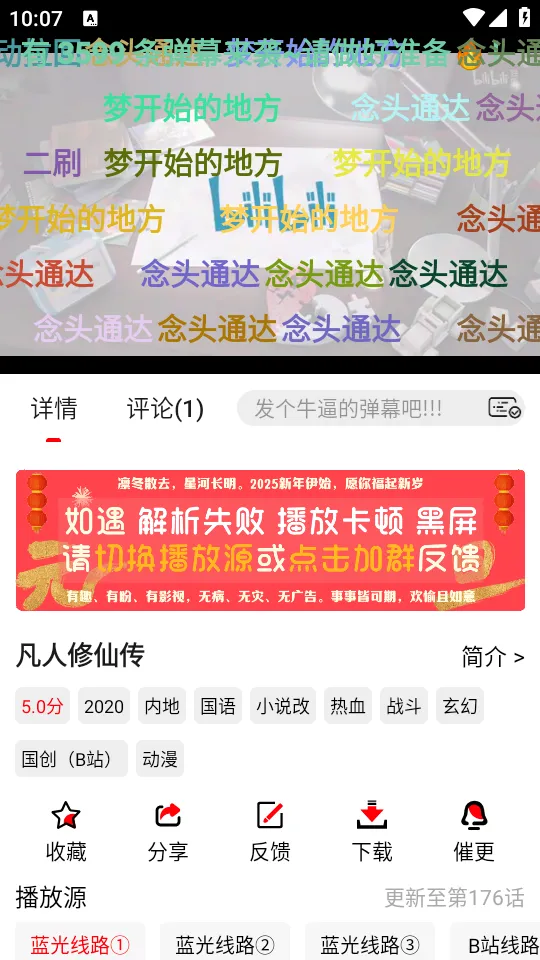Open the red 切换播放源 banner
This screenshot has height=960, width=540.
point(270,540)
